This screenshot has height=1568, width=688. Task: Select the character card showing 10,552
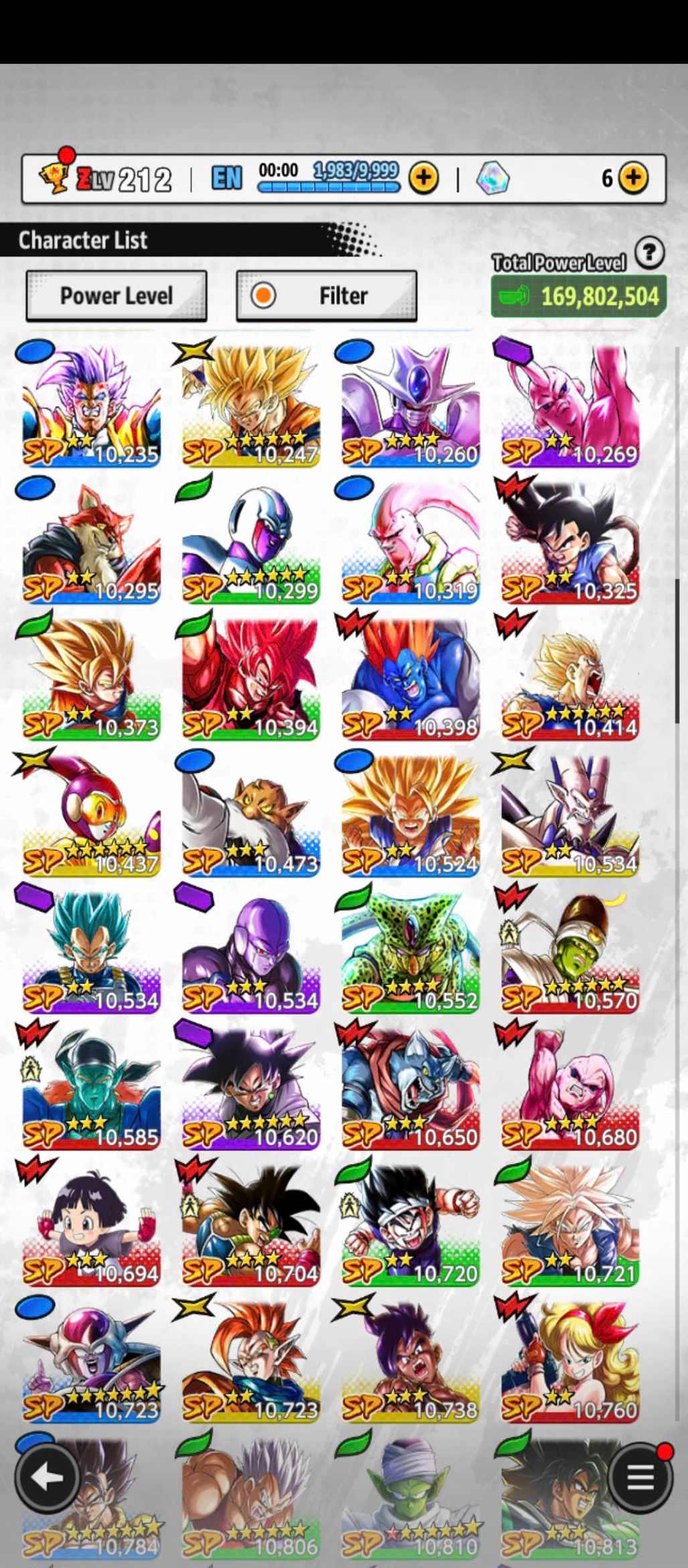tap(410, 951)
